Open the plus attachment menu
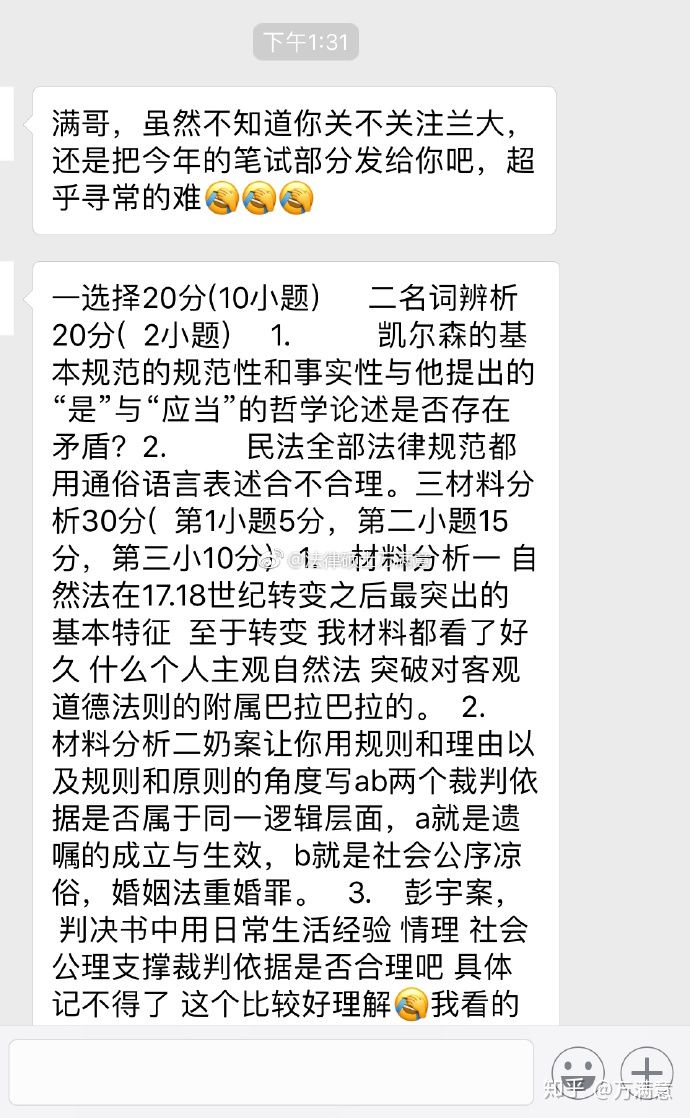This screenshot has width=690, height=1118. (646, 1072)
